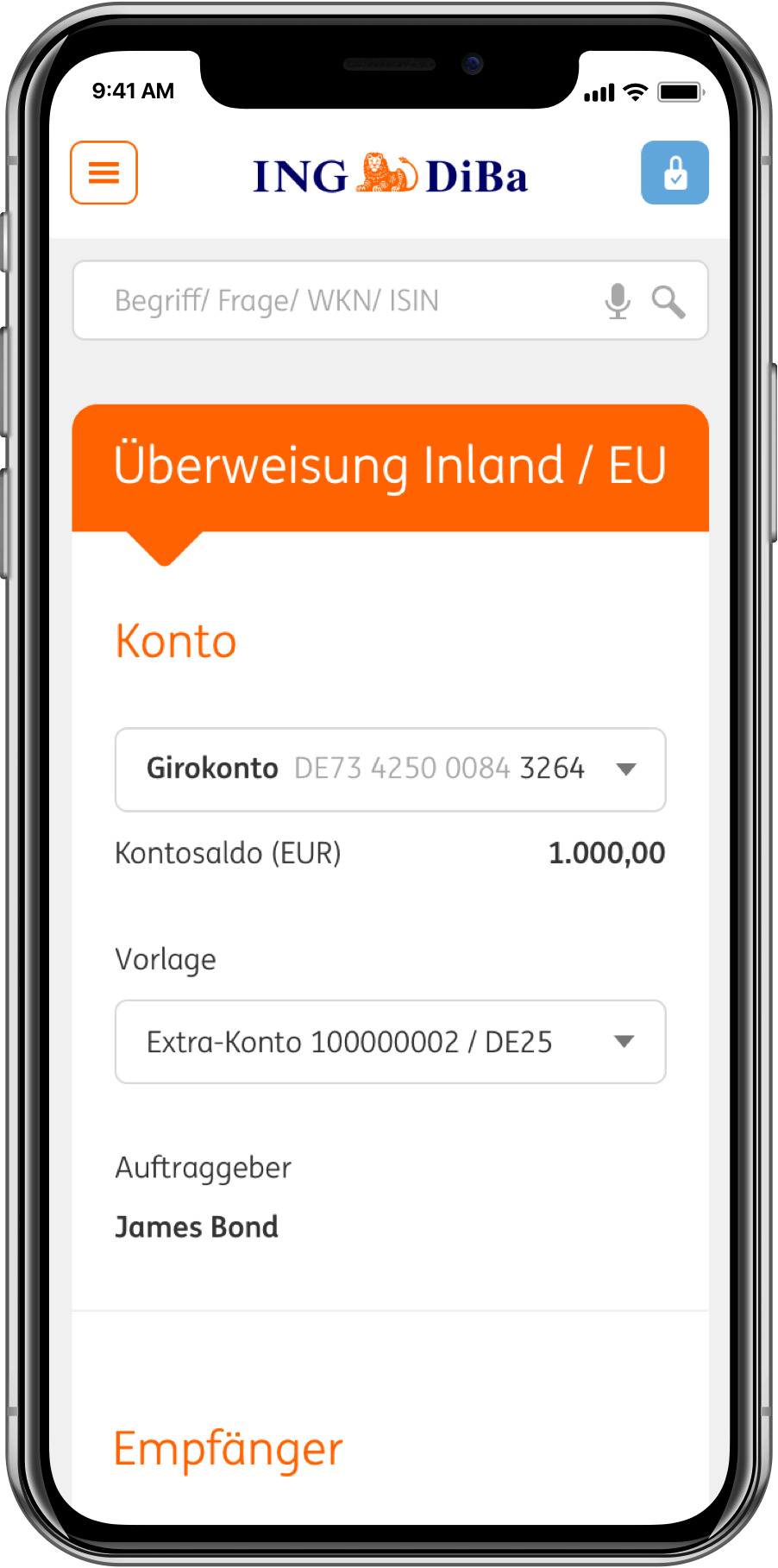Open the Vorlage Extra-Konto dropdown
778x1568 pixels.
coord(390,1042)
